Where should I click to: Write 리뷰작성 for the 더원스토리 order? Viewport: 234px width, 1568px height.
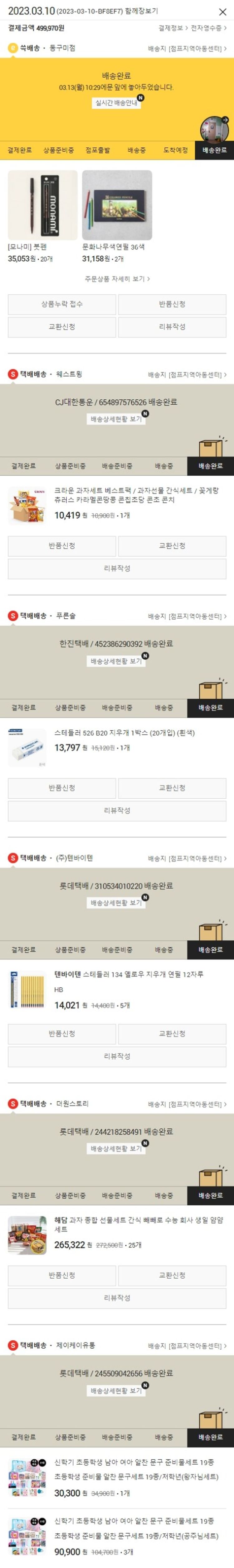pyautogui.click(x=117, y=1298)
